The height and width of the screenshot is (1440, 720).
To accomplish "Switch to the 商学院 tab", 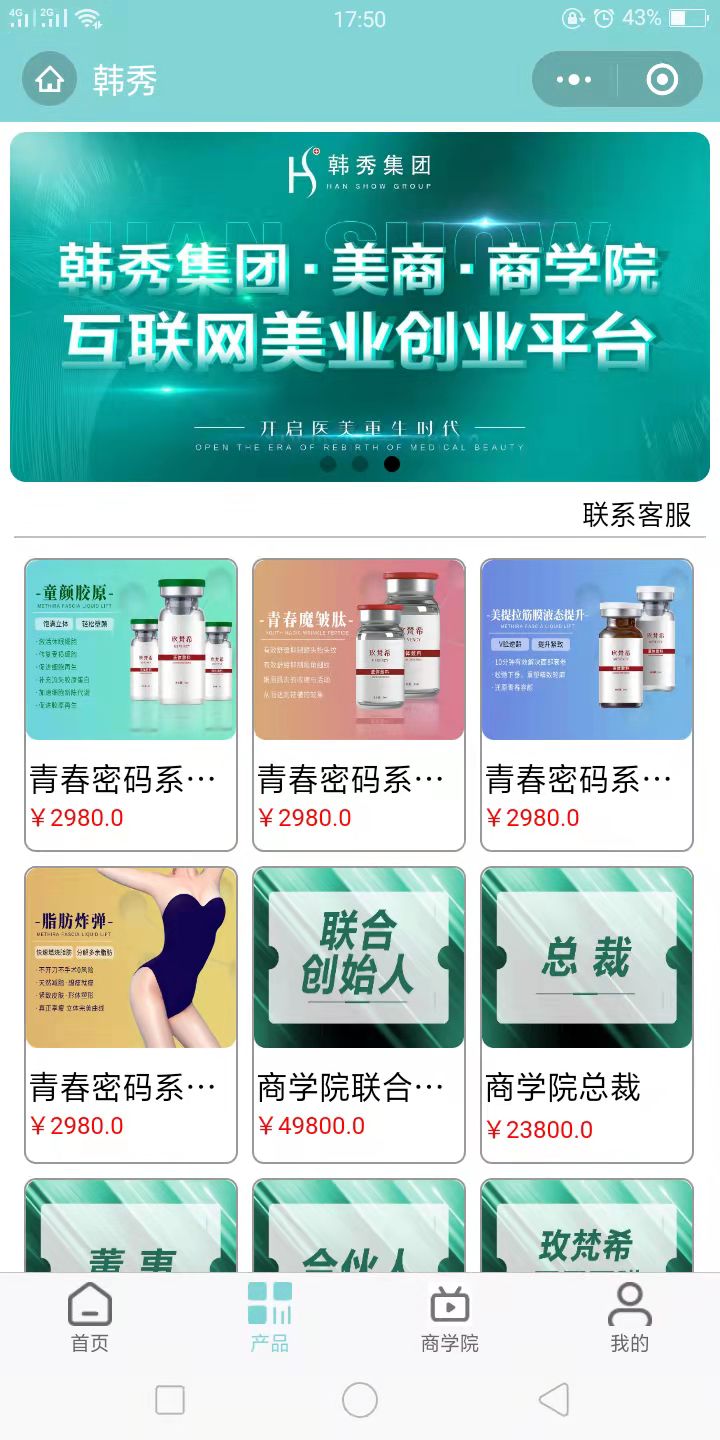I will [450, 1317].
